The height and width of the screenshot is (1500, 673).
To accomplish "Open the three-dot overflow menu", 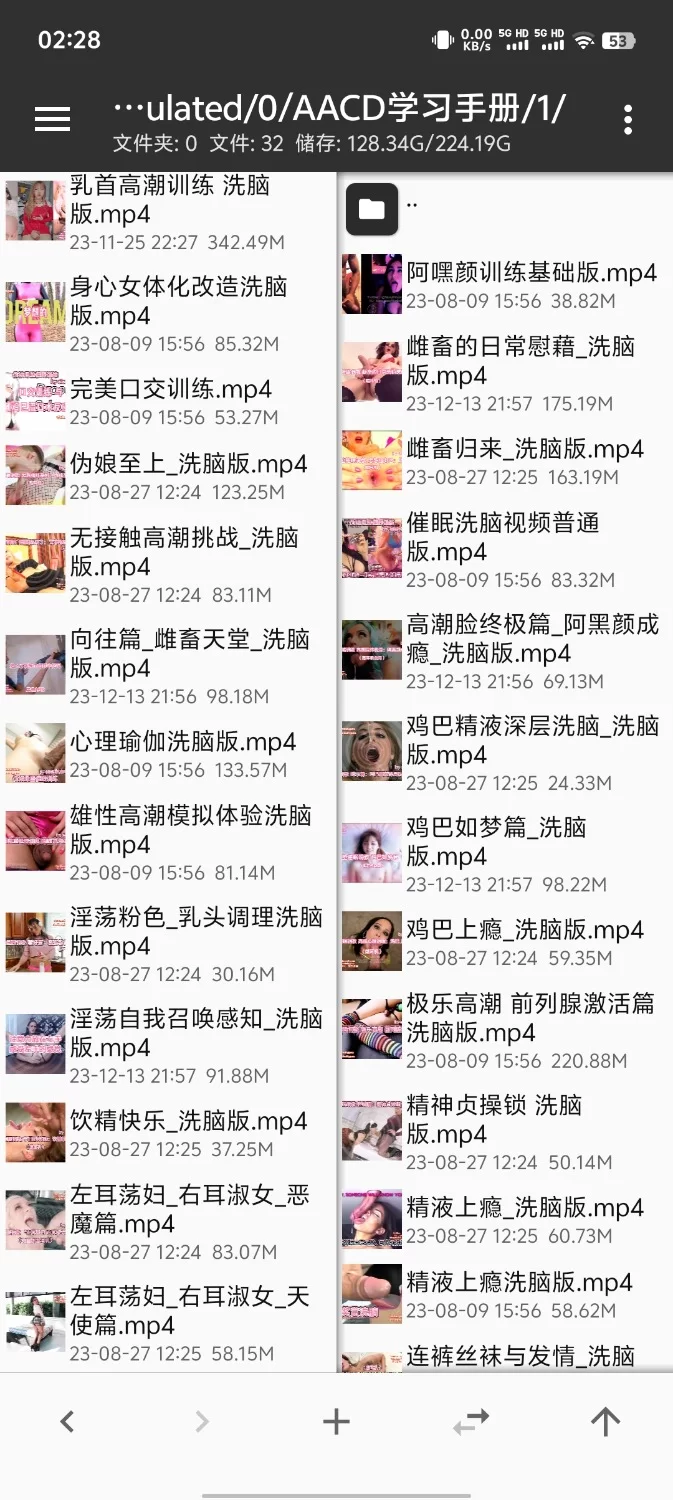I will click(627, 120).
